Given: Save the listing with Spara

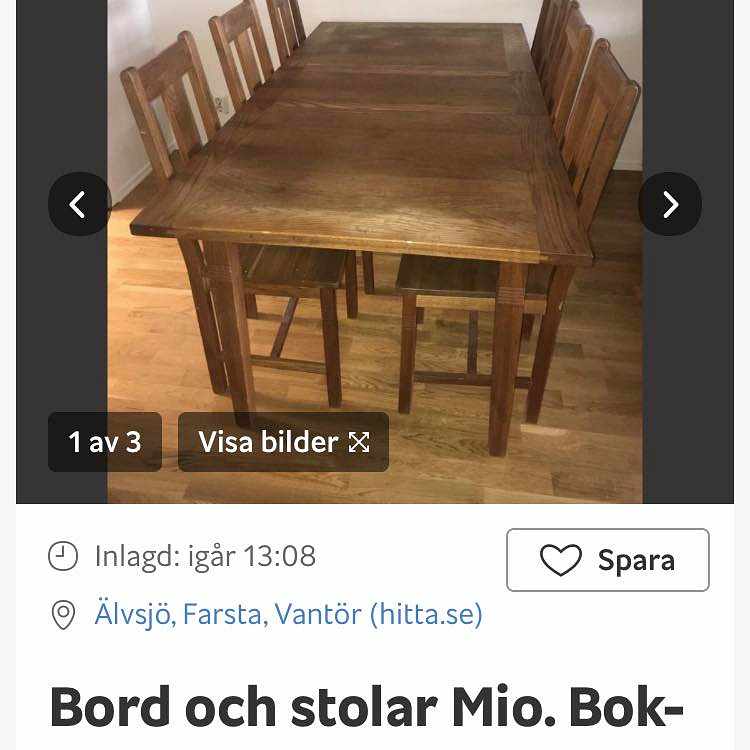Looking at the screenshot, I should coord(607,560).
